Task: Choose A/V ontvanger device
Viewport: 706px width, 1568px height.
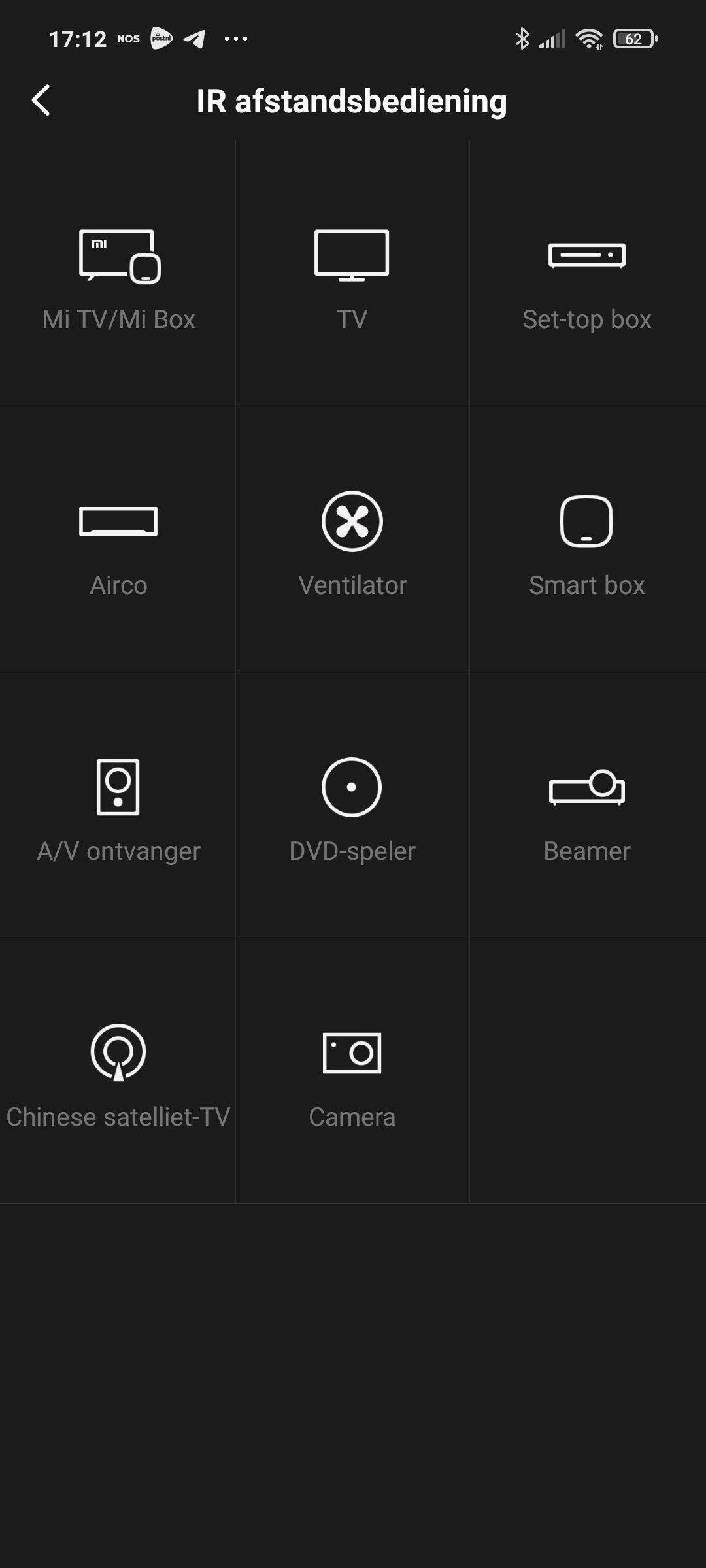Action: click(118, 806)
